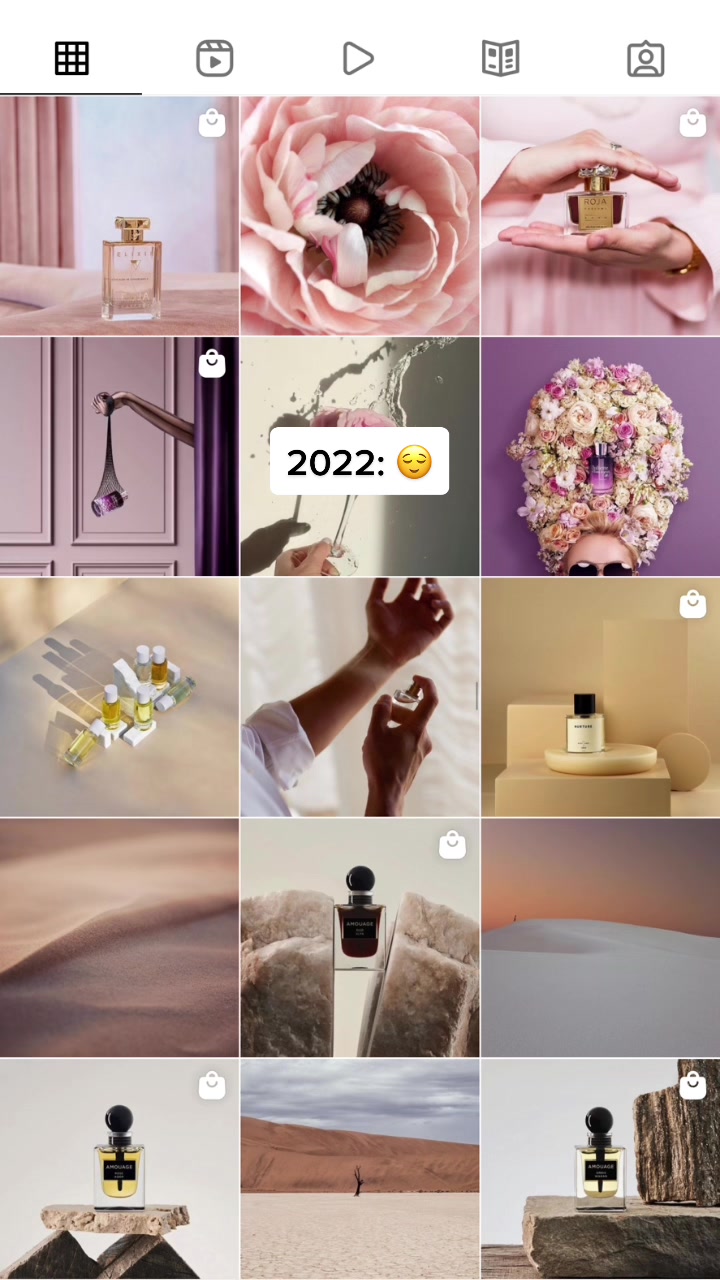Open the perfume in net bag post

(119, 457)
